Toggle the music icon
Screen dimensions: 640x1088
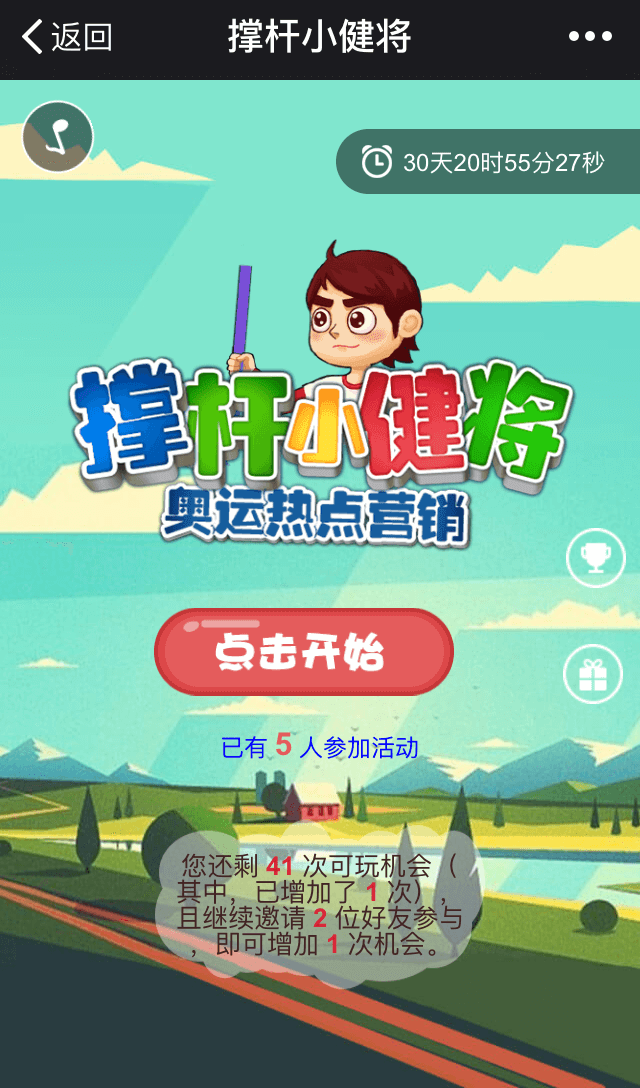[58, 137]
